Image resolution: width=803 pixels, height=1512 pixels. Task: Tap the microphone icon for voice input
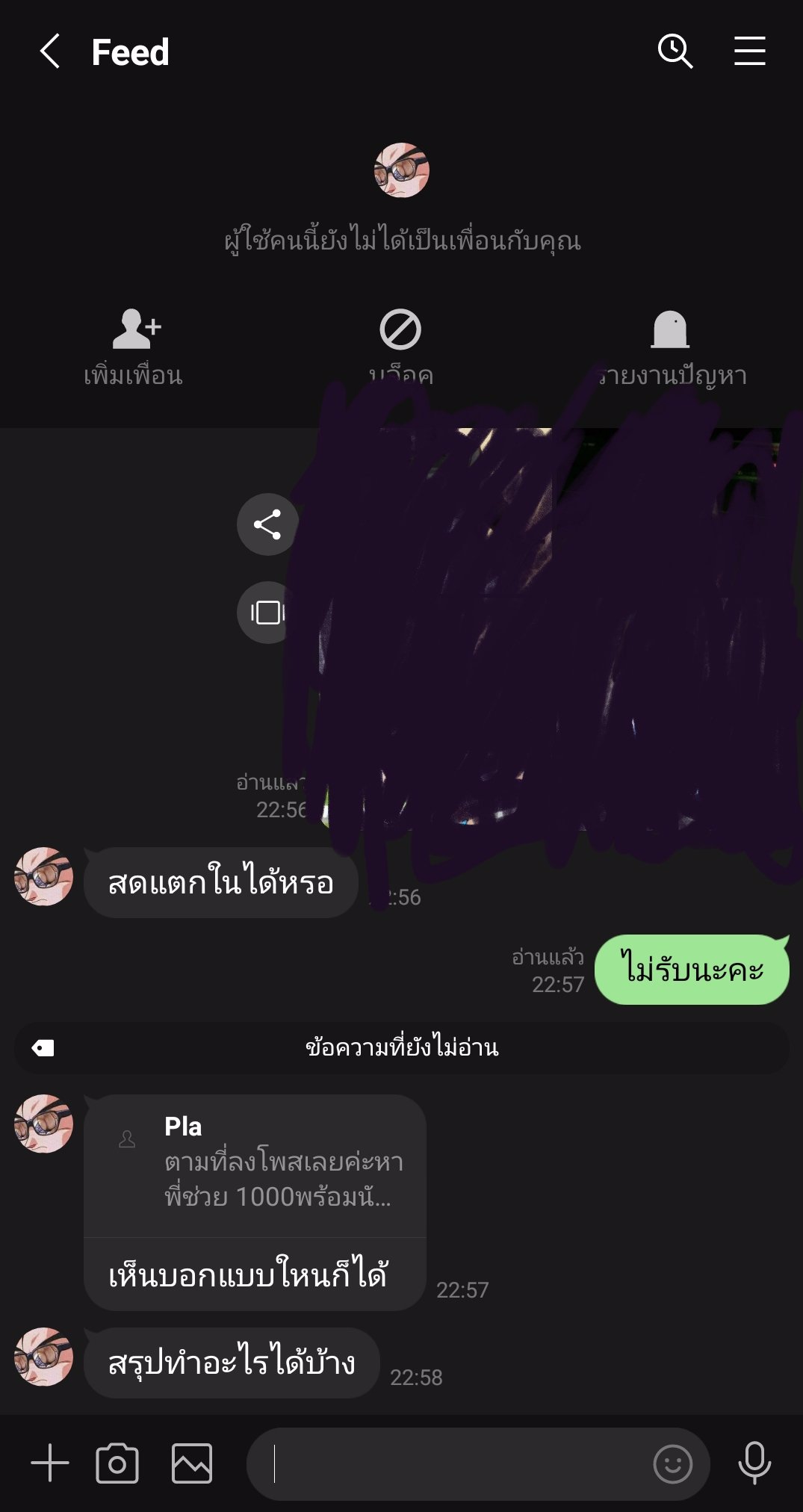point(754,1464)
